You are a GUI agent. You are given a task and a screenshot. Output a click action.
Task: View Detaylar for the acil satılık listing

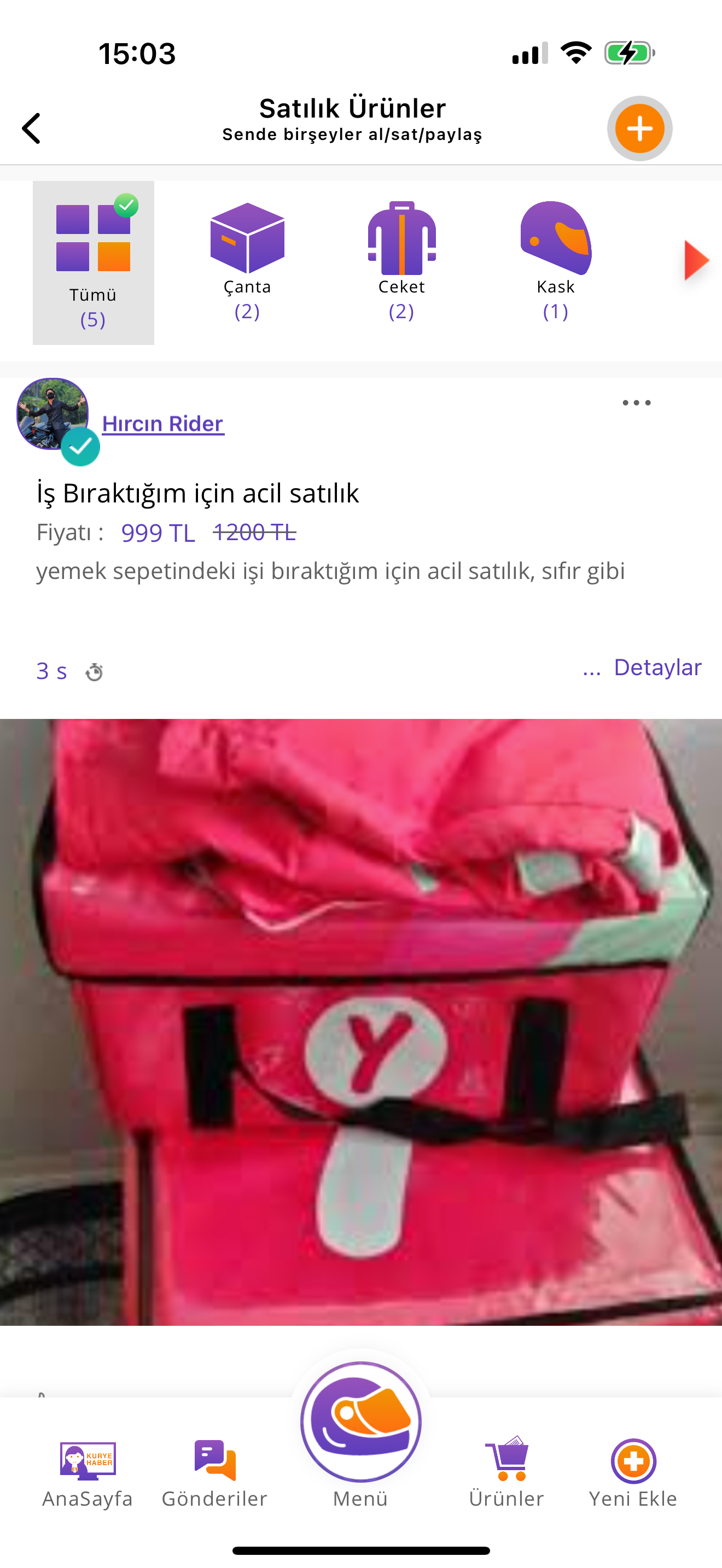coord(657,668)
